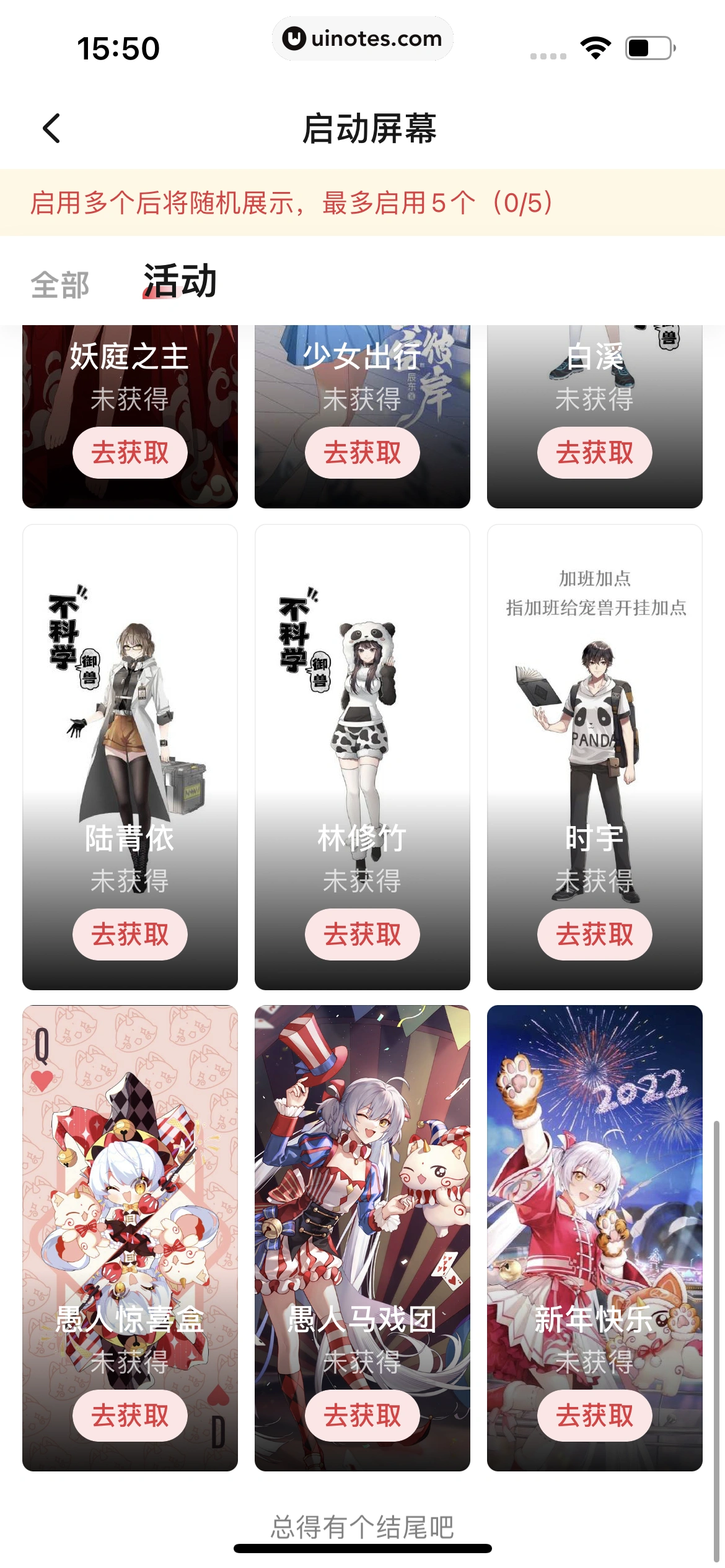Tap 去获取 under 少女出行
This screenshot has width=725, height=1568.
[x=362, y=452]
